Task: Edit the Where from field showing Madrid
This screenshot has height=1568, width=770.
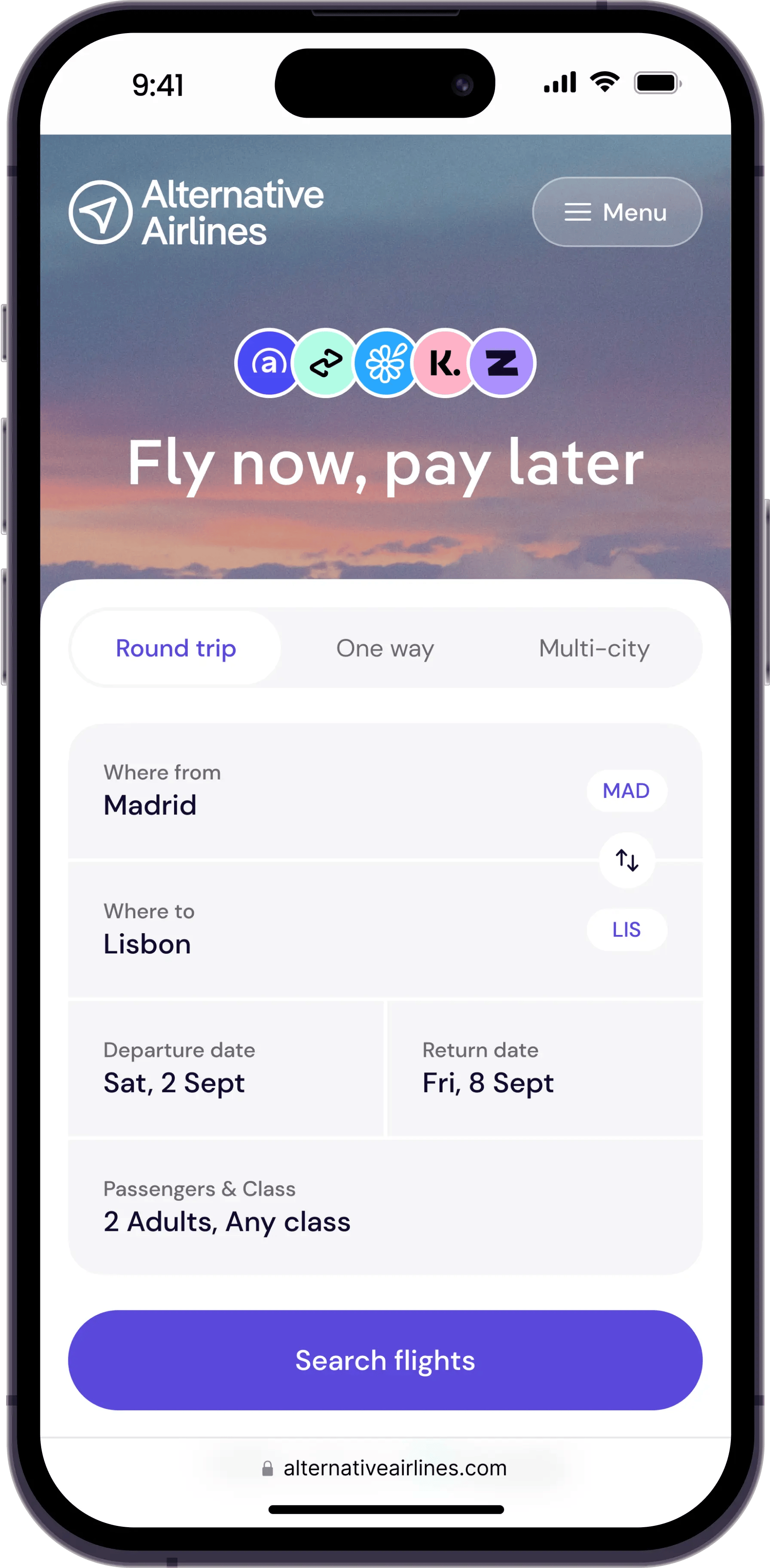Action: 305,791
